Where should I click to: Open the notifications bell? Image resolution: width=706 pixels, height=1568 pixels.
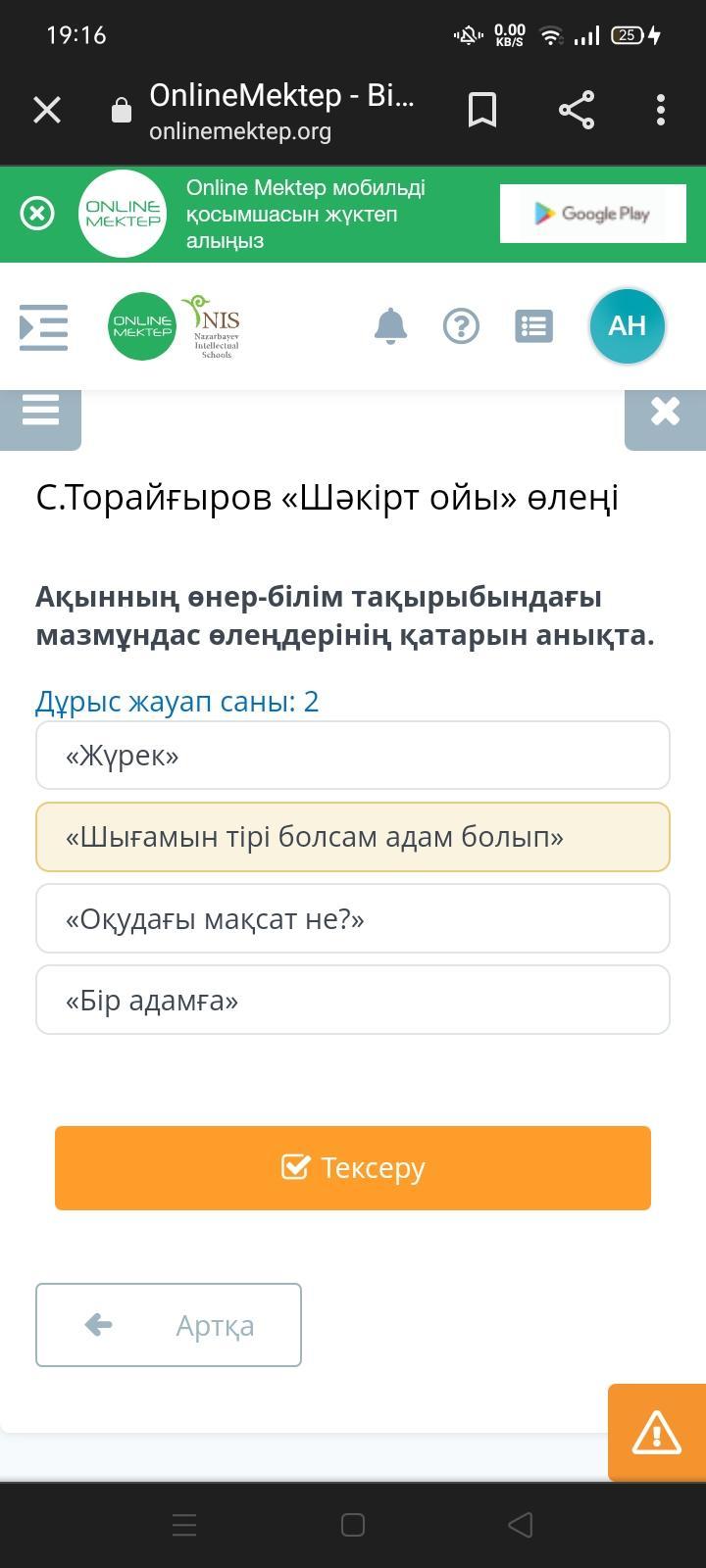[390, 325]
